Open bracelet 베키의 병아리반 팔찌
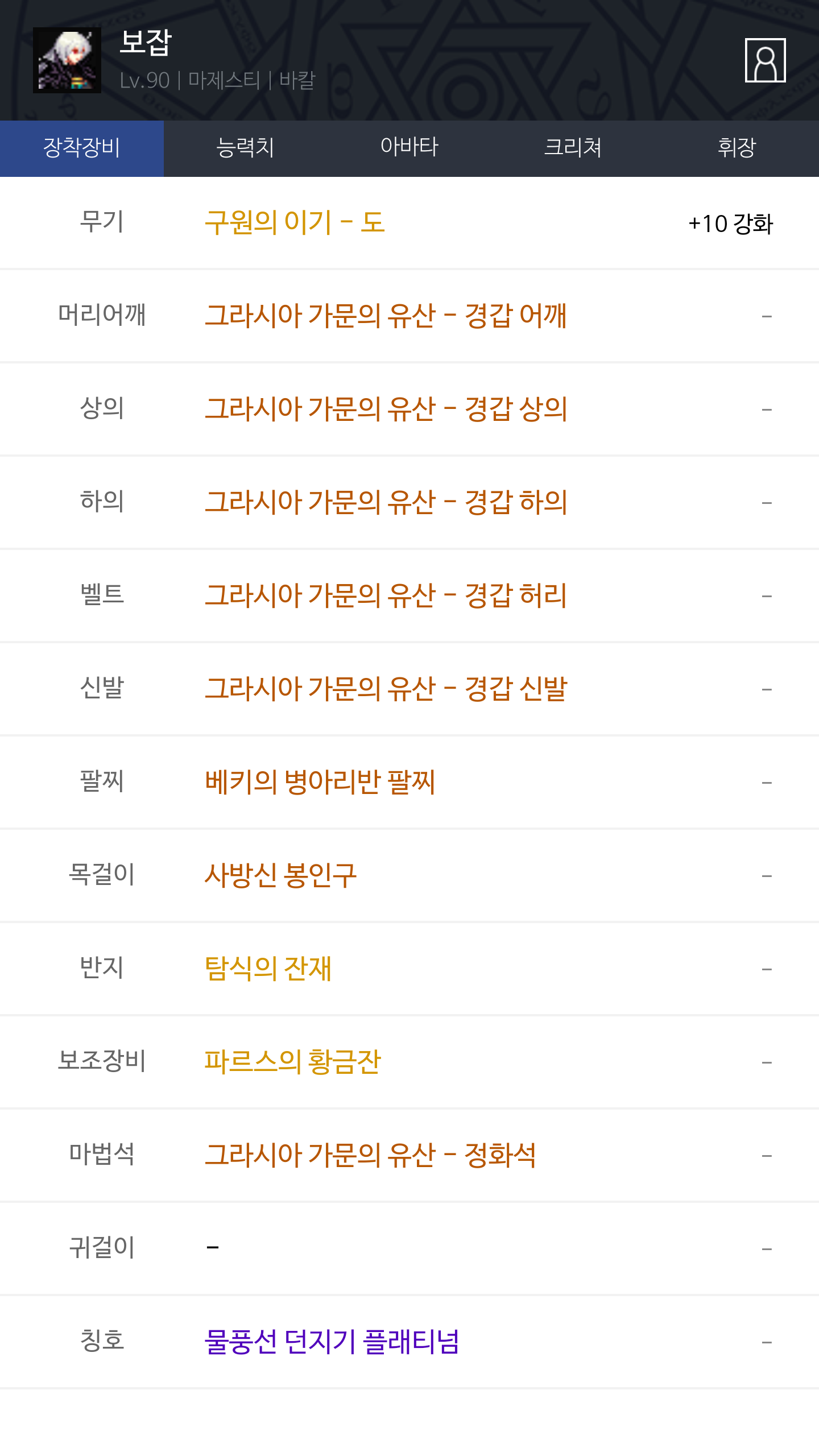The image size is (819, 1456). click(320, 782)
